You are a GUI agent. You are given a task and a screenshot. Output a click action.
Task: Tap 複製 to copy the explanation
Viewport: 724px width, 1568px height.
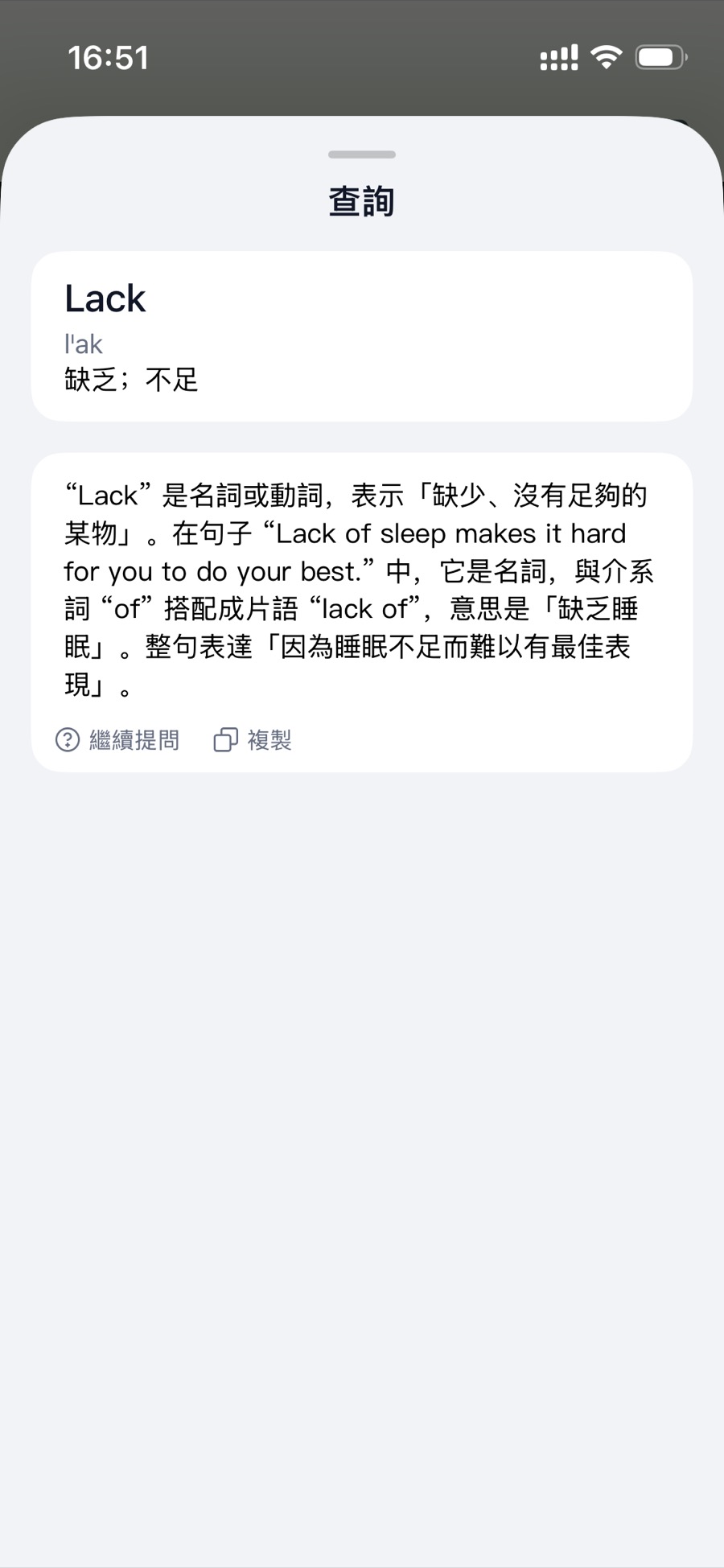[x=270, y=739]
